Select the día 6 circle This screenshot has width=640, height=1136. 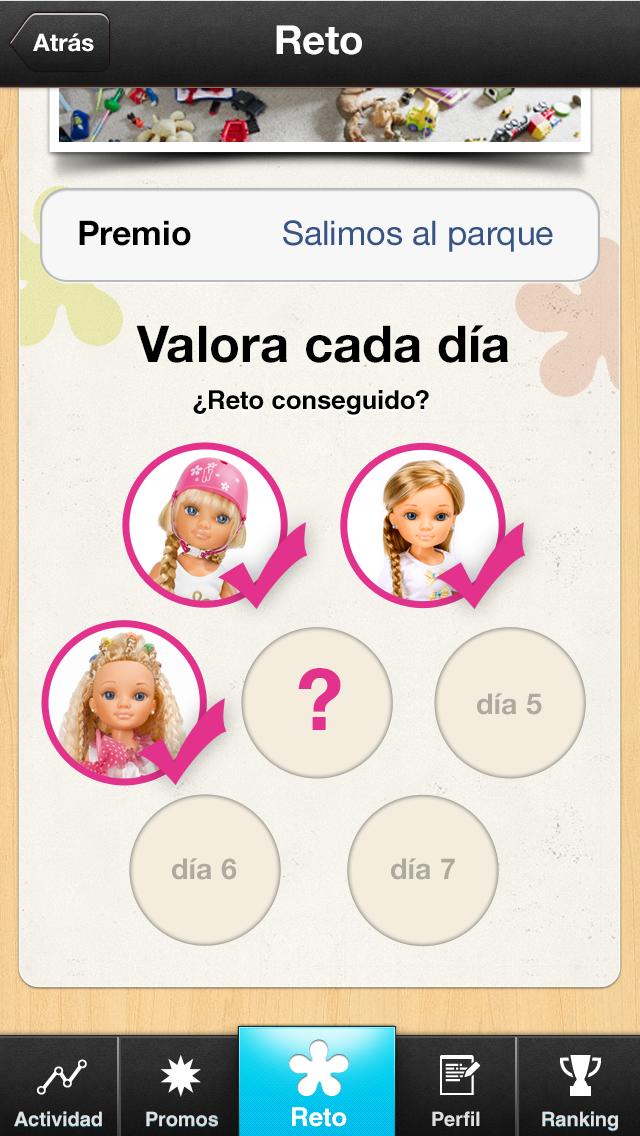click(204, 870)
